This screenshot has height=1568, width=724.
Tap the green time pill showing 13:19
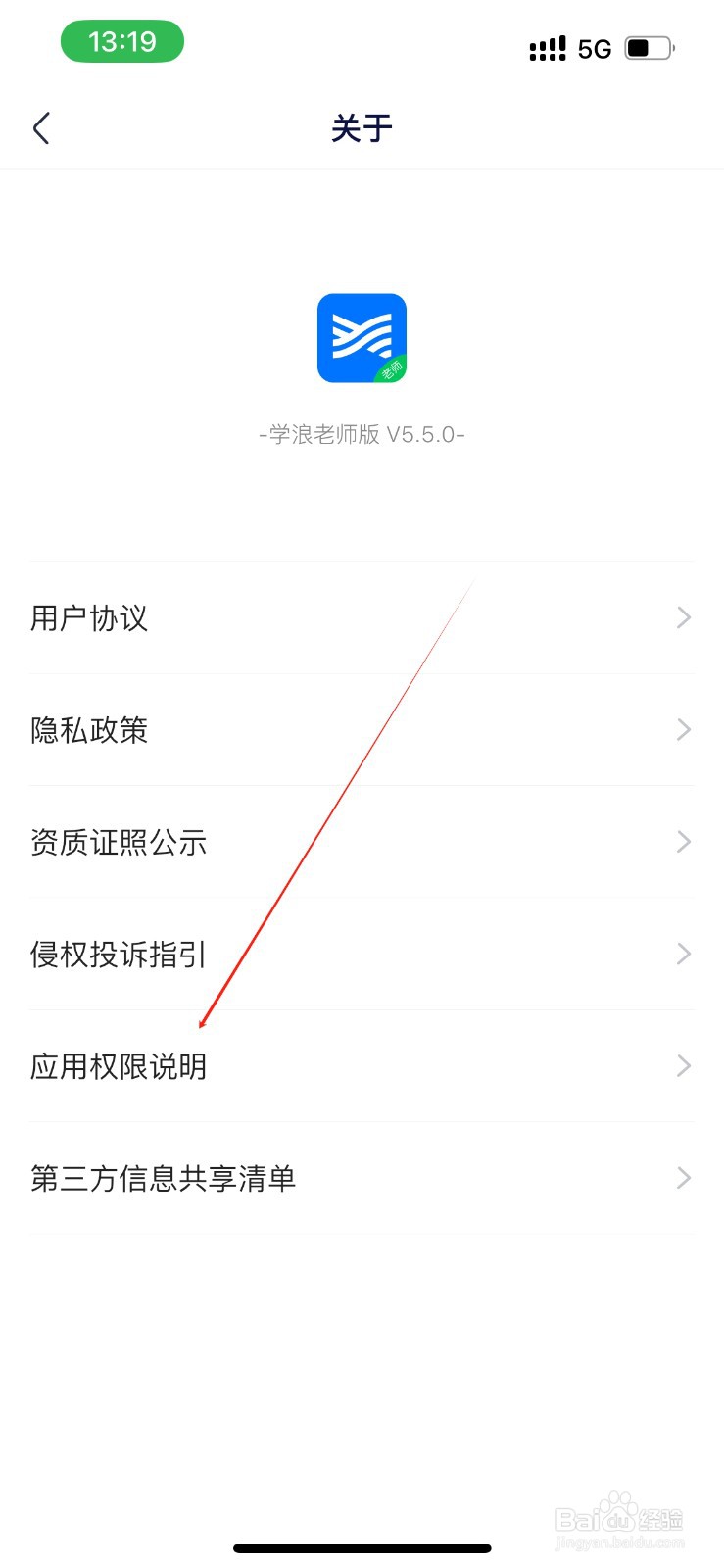pos(122,41)
